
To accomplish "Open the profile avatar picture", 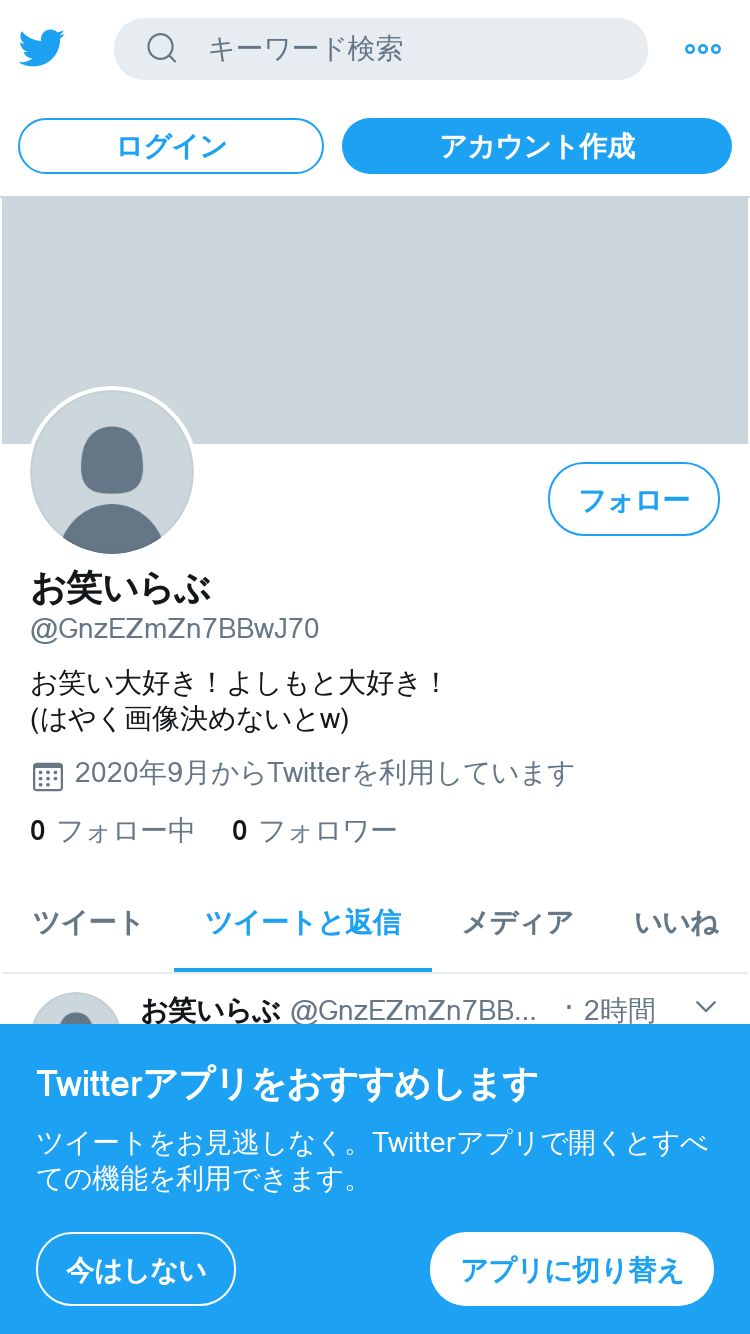I will point(112,472).
